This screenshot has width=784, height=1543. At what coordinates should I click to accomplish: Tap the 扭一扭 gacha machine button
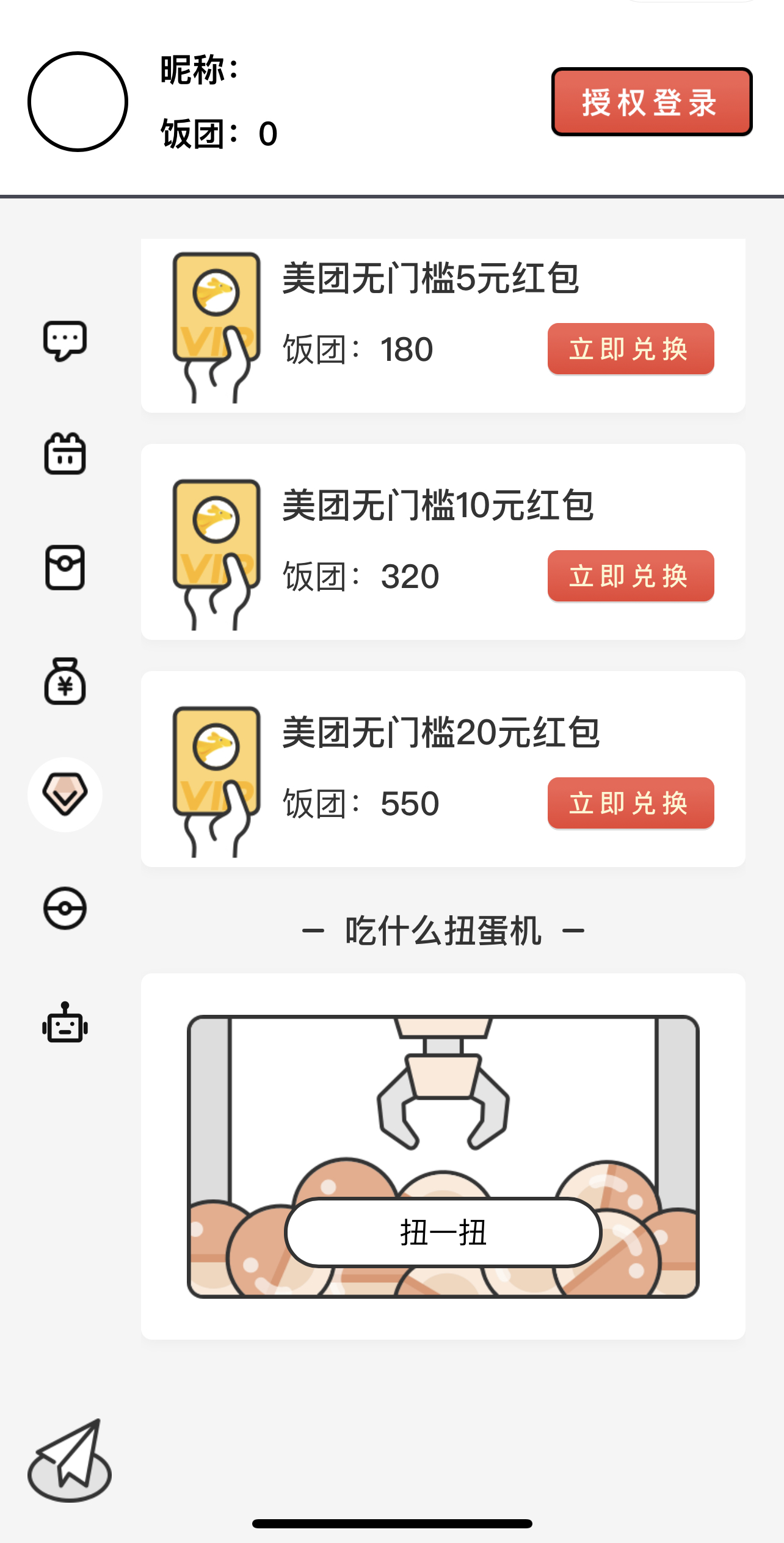(443, 1232)
